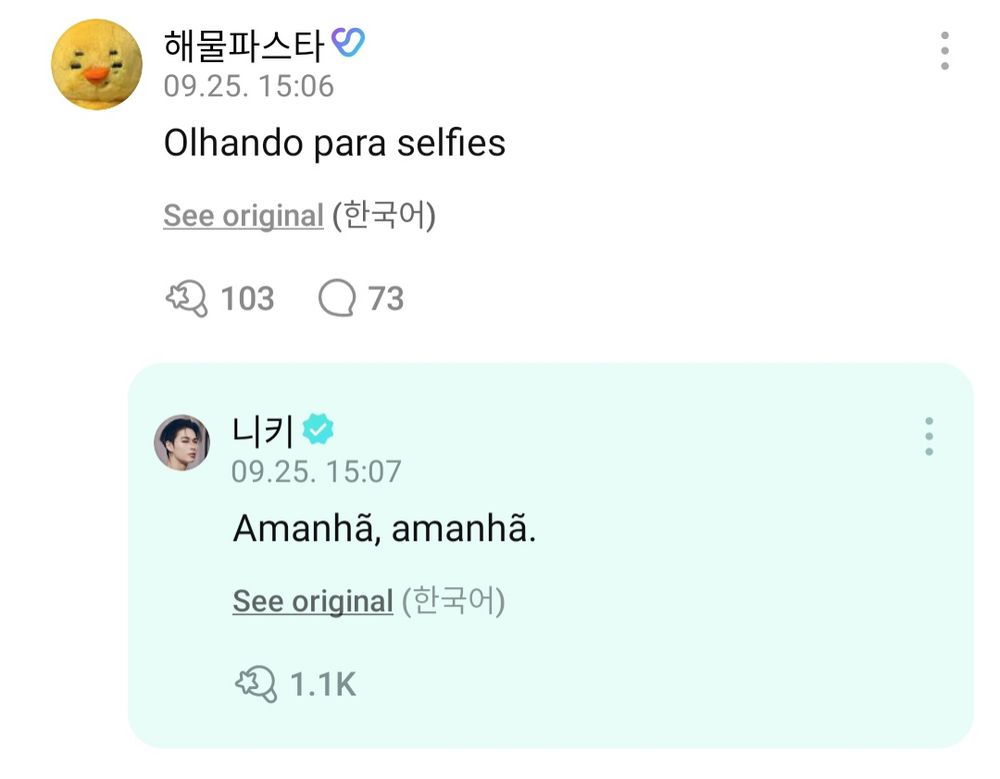Image resolution: width=1000 pixels, height=779 pixels.
Task: Open overflow menu on 니키's reply
Action: tap(929, 437)
